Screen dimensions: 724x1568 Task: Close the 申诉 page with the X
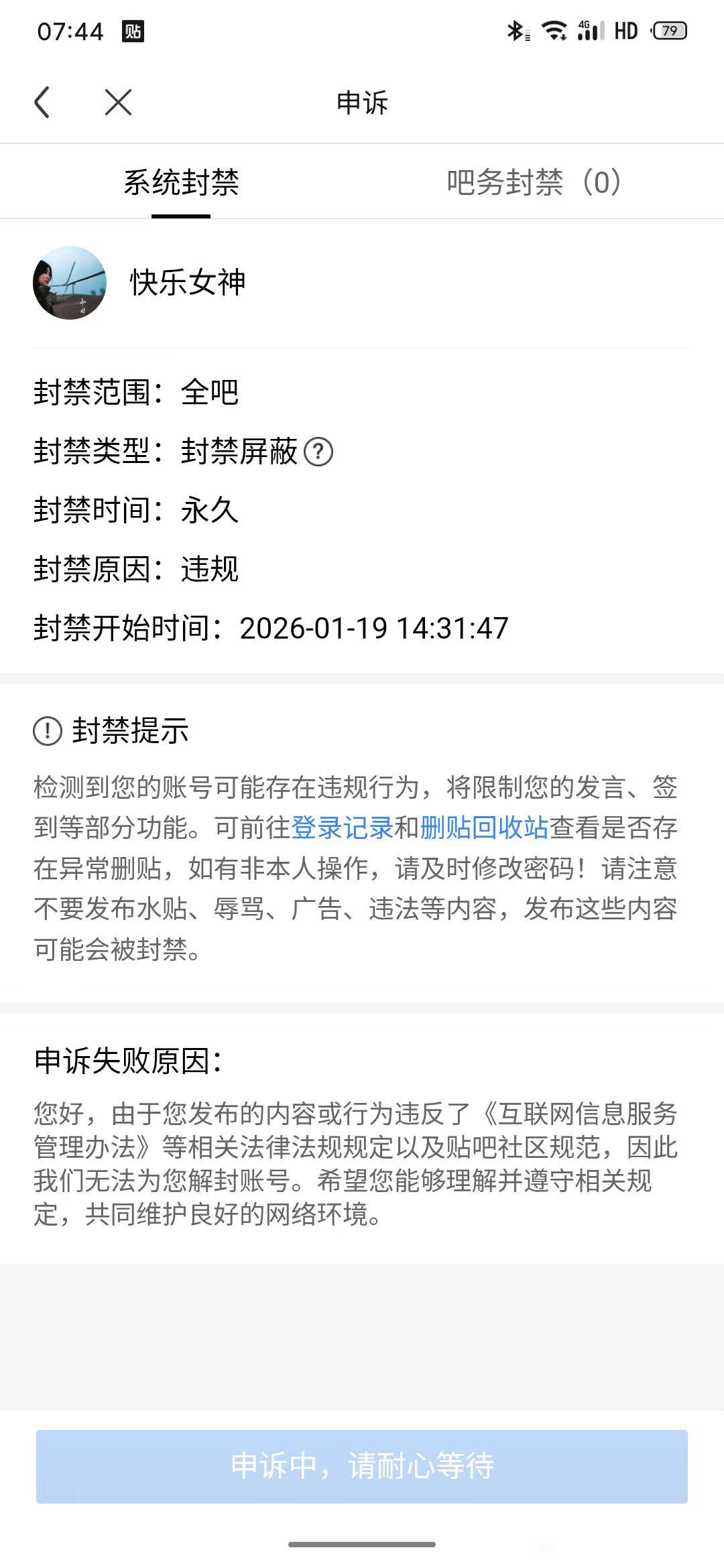pyautogui.click(x=118, y=103)
